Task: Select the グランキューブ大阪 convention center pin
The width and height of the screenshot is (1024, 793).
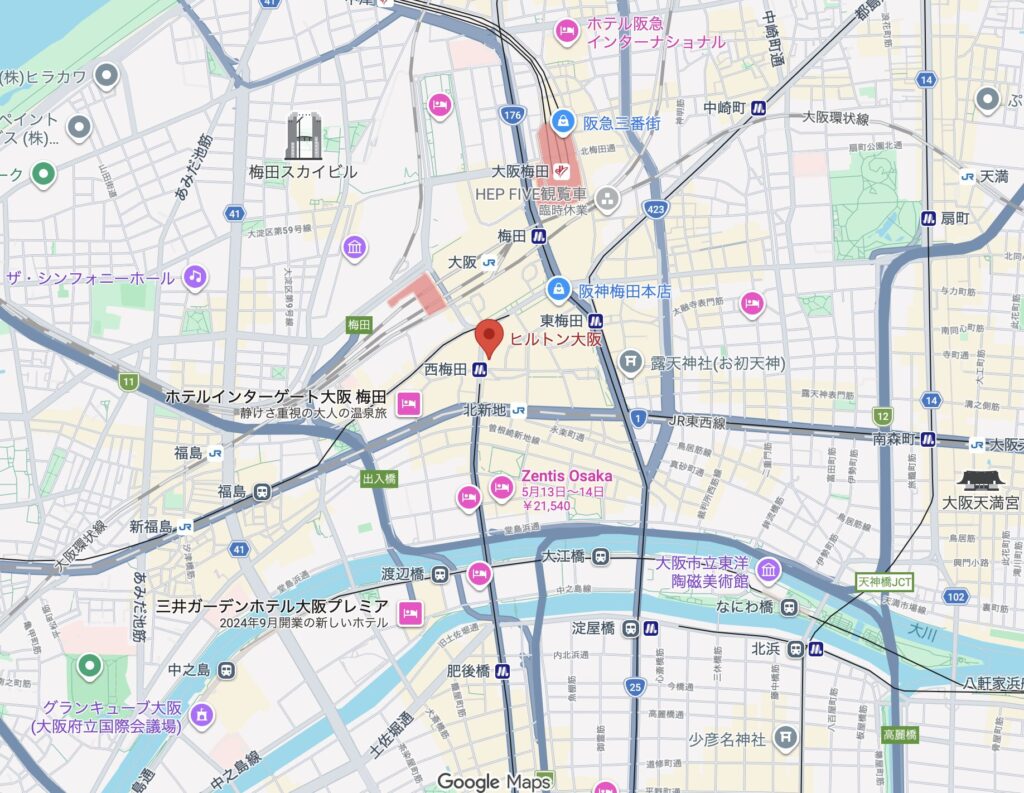Action: pyautogui.click(x=202, y=714)
